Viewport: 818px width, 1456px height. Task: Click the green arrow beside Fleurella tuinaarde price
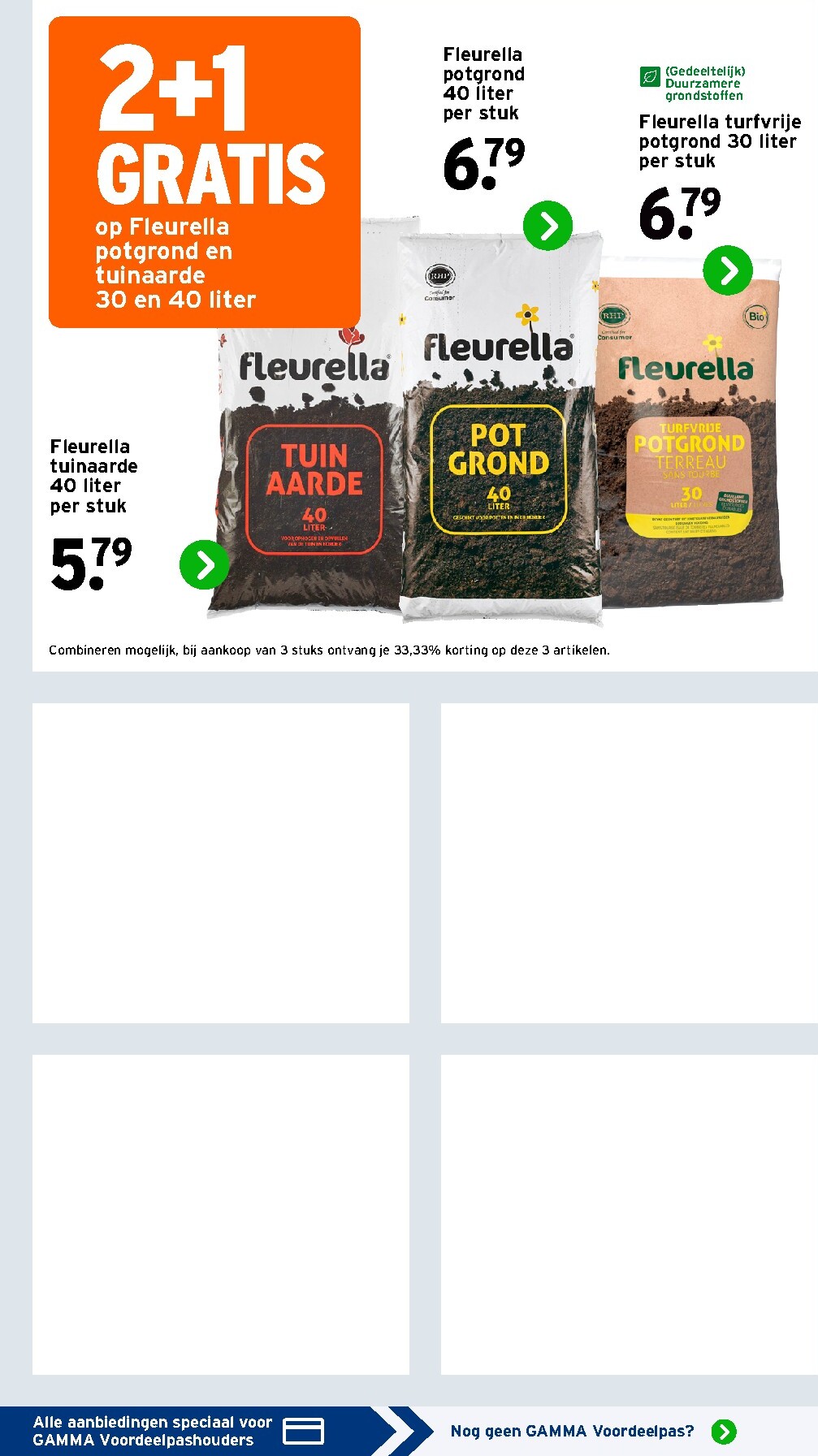(205, 564)
